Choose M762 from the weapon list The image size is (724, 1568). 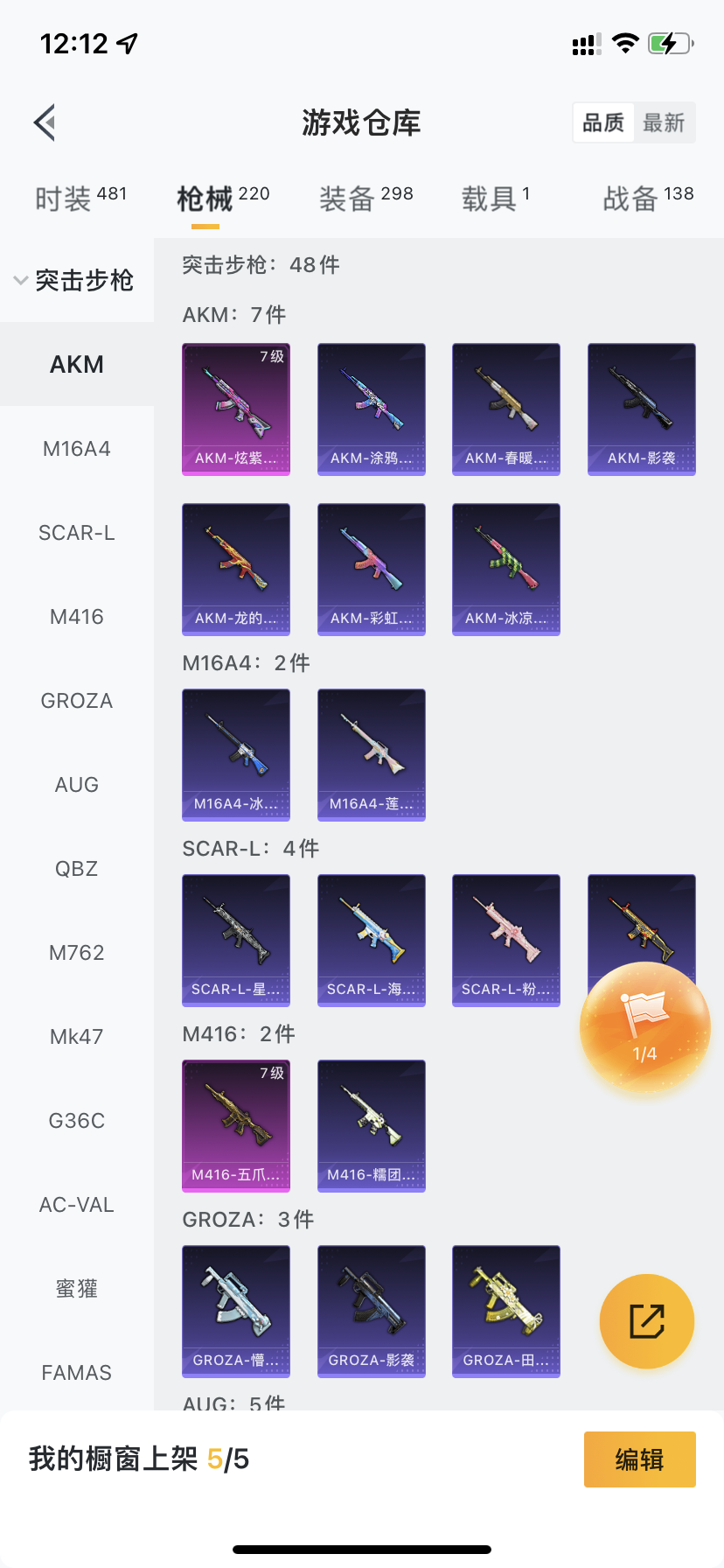[77, 953]
